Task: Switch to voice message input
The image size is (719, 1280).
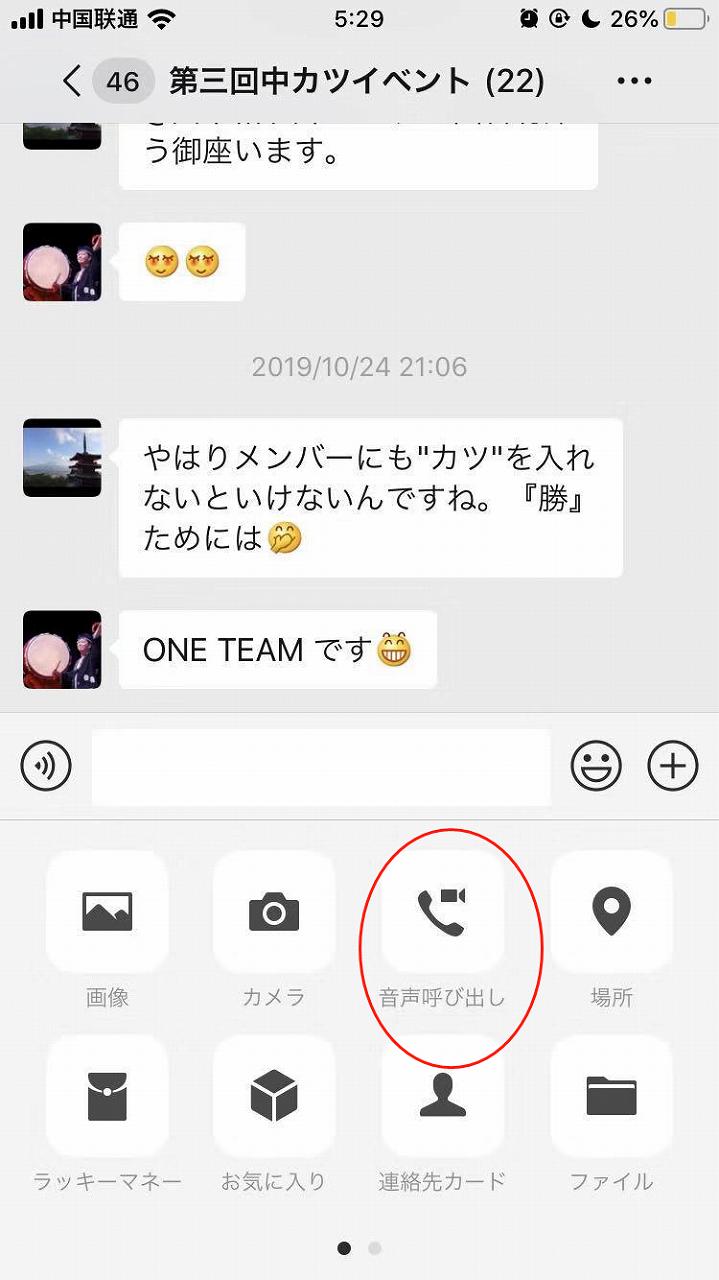Action: (x=46, y=767)
